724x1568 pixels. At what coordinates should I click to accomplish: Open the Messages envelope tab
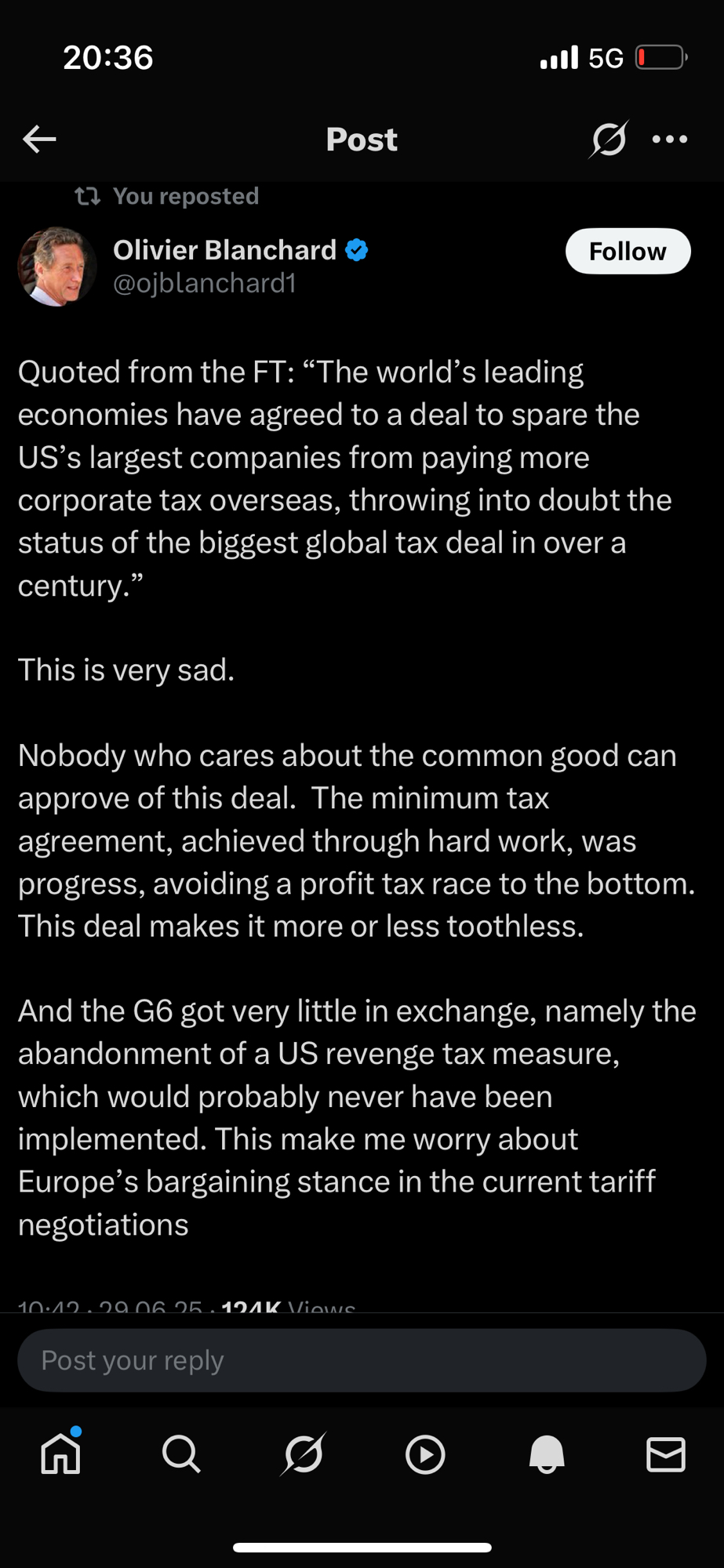point(666,1454)
